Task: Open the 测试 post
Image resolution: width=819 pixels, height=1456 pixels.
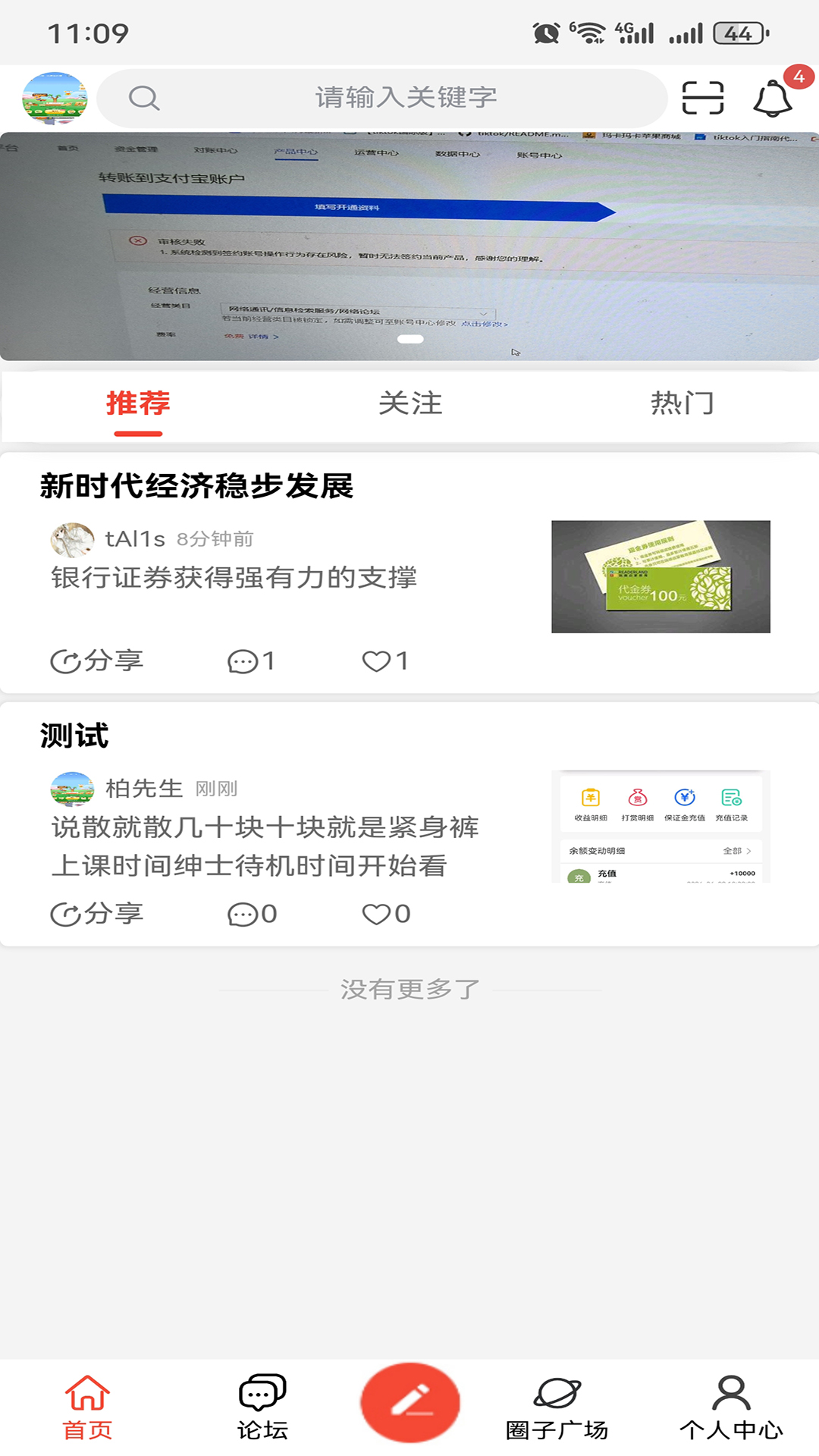Action: click(x=74, y=736)
